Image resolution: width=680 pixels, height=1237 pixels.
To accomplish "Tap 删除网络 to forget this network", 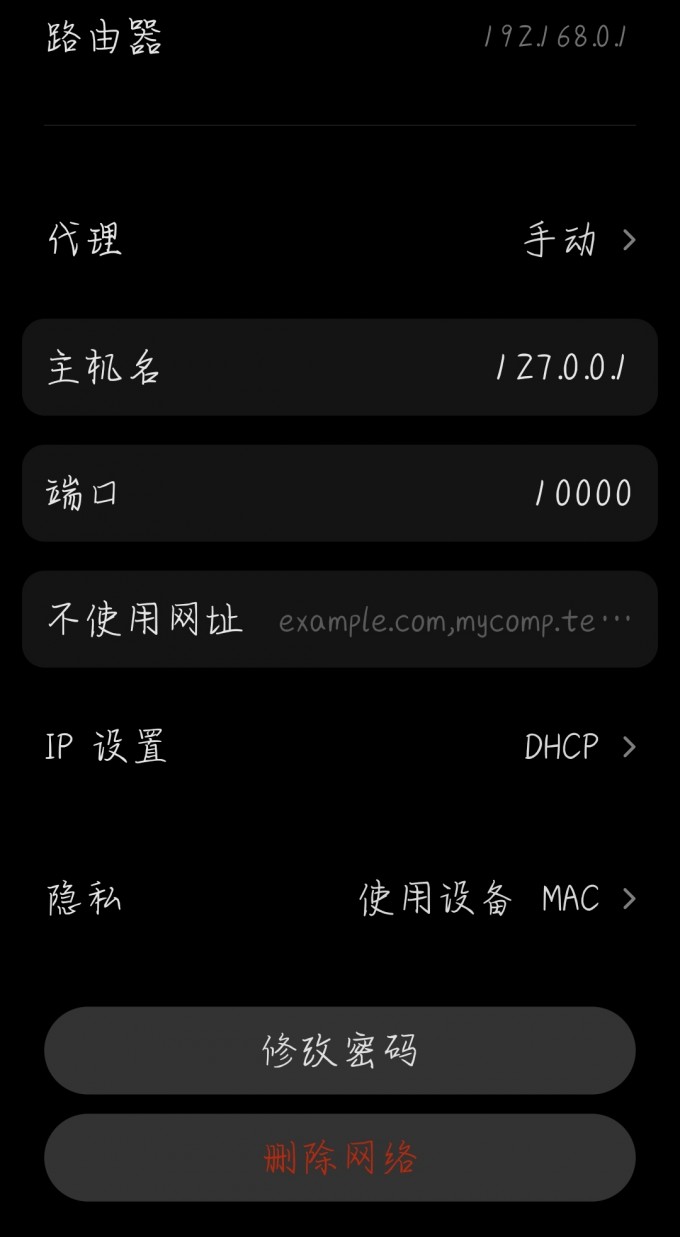I will pyautogui.click(x=340, y=1157).
